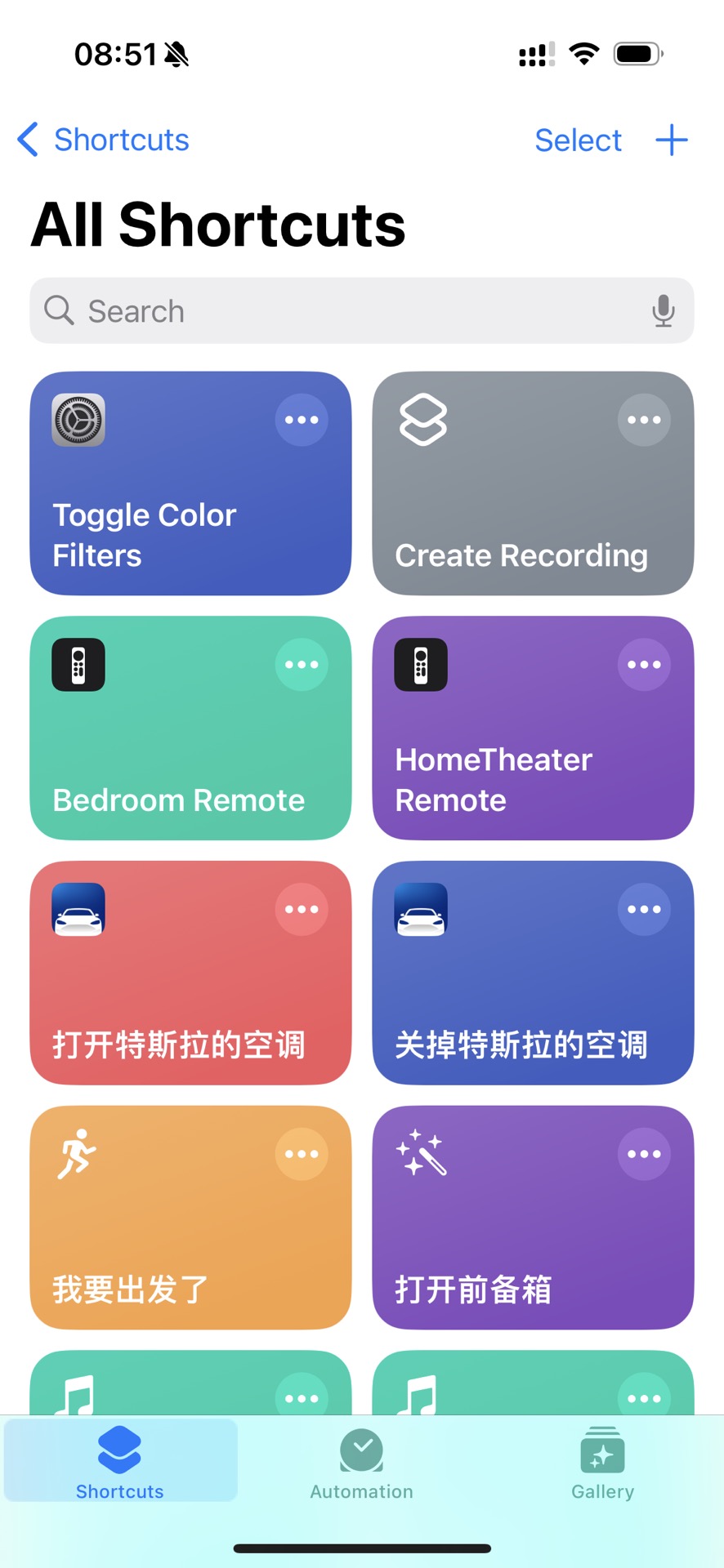Image resolution: width=724 pixels, height=1568 pixels.
Task: Run the Create Recording shortcut
Action: [507, 514]
